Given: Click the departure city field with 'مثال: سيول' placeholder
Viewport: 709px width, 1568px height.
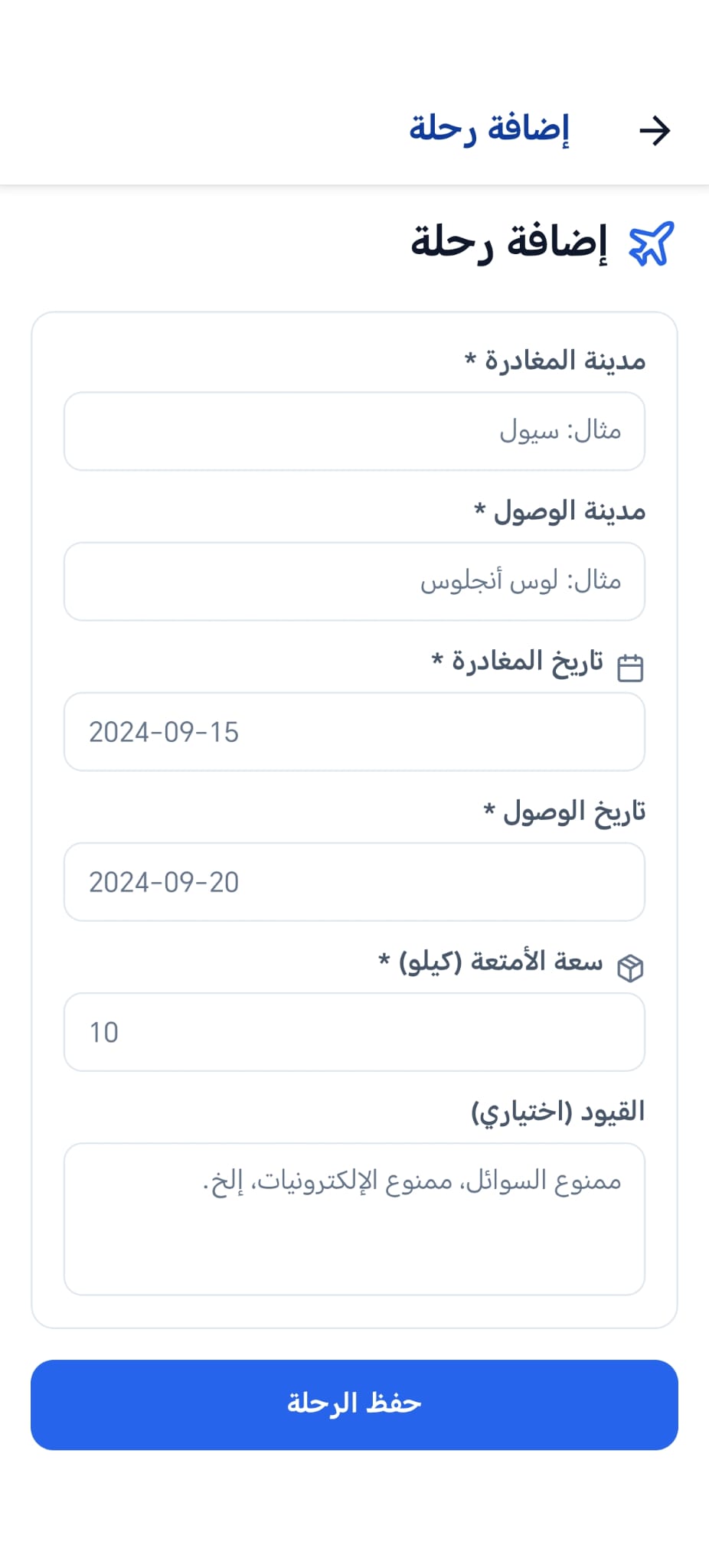Looking at the screenshot, I should 354,430.
